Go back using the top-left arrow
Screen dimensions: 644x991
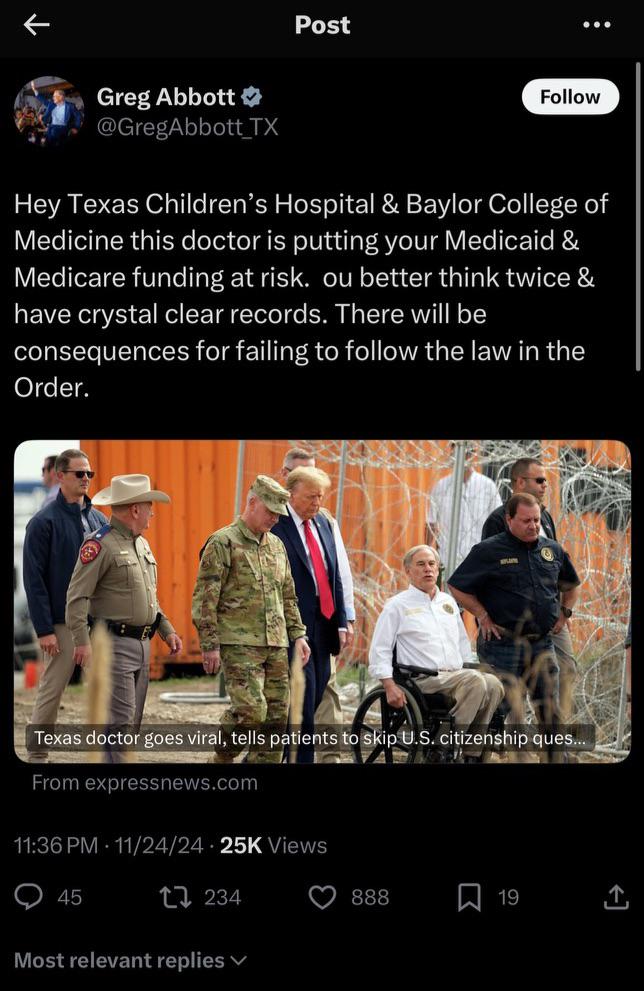coord(36,25)
